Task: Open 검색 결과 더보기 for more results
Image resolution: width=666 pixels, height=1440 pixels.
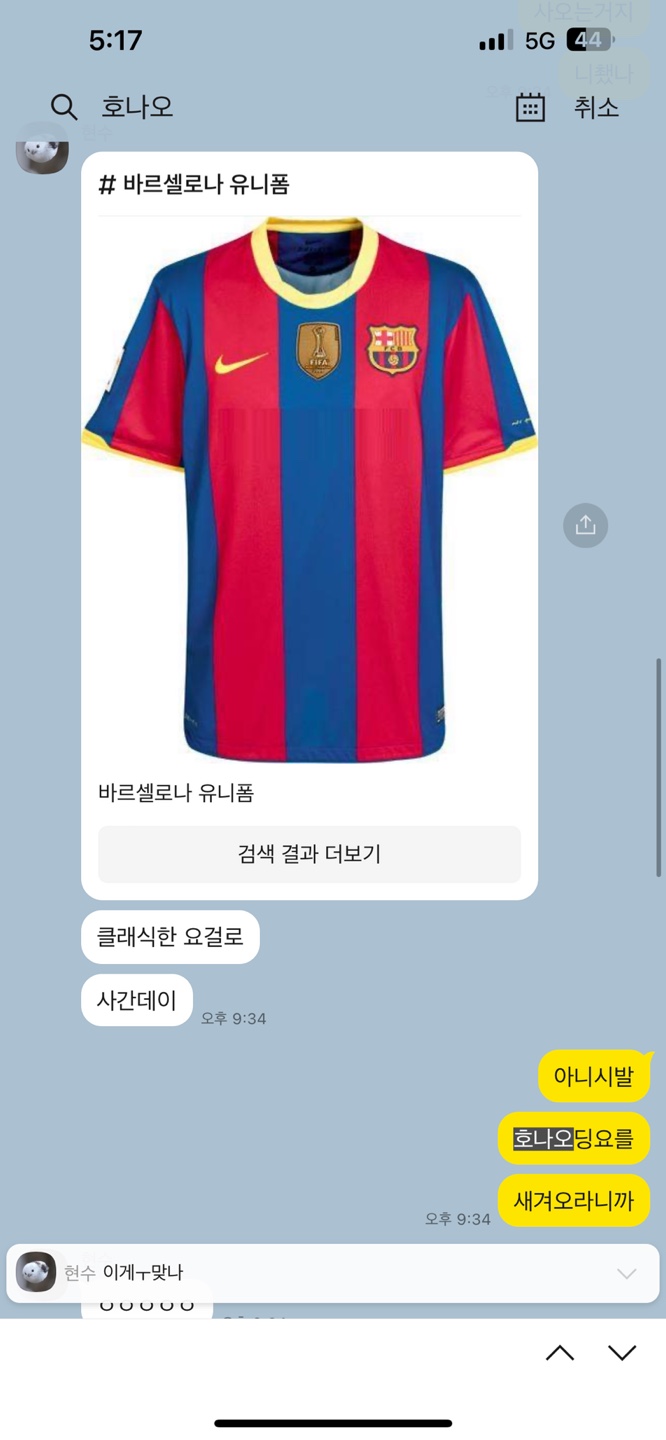Action: (309, 854)
